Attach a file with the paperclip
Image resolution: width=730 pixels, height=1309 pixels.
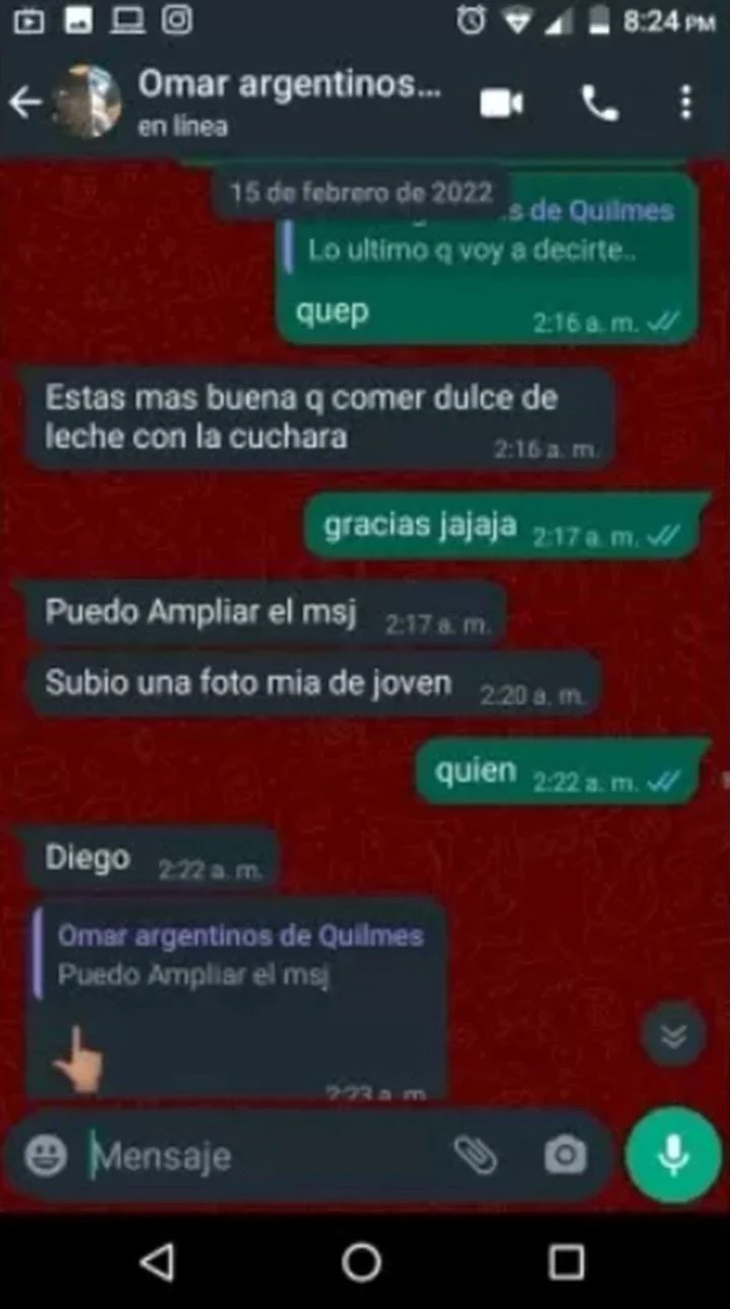coord(475,1156)
